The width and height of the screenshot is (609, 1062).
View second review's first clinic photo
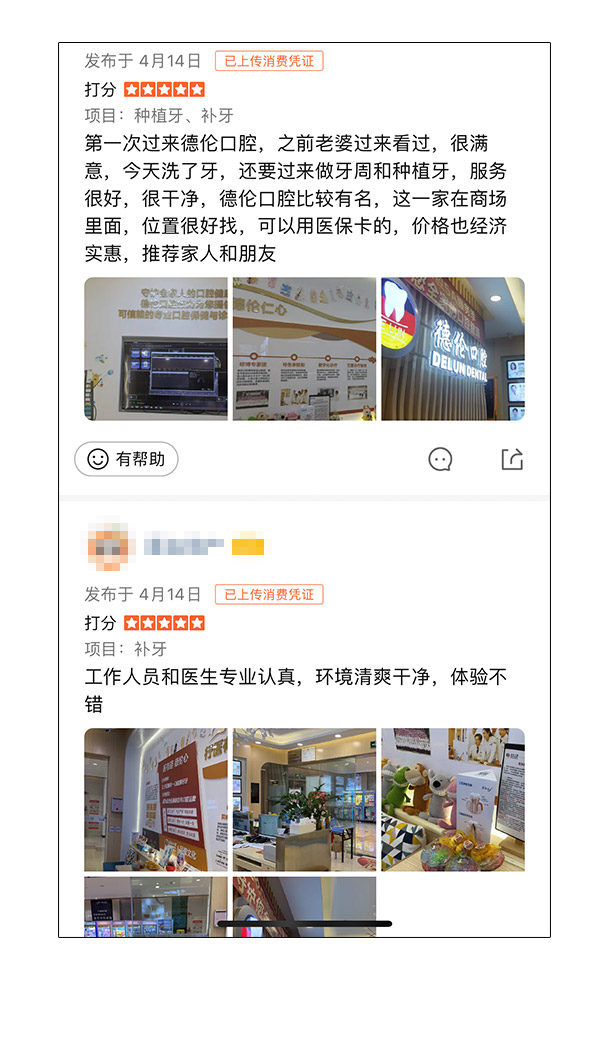[x=156, y=799]
